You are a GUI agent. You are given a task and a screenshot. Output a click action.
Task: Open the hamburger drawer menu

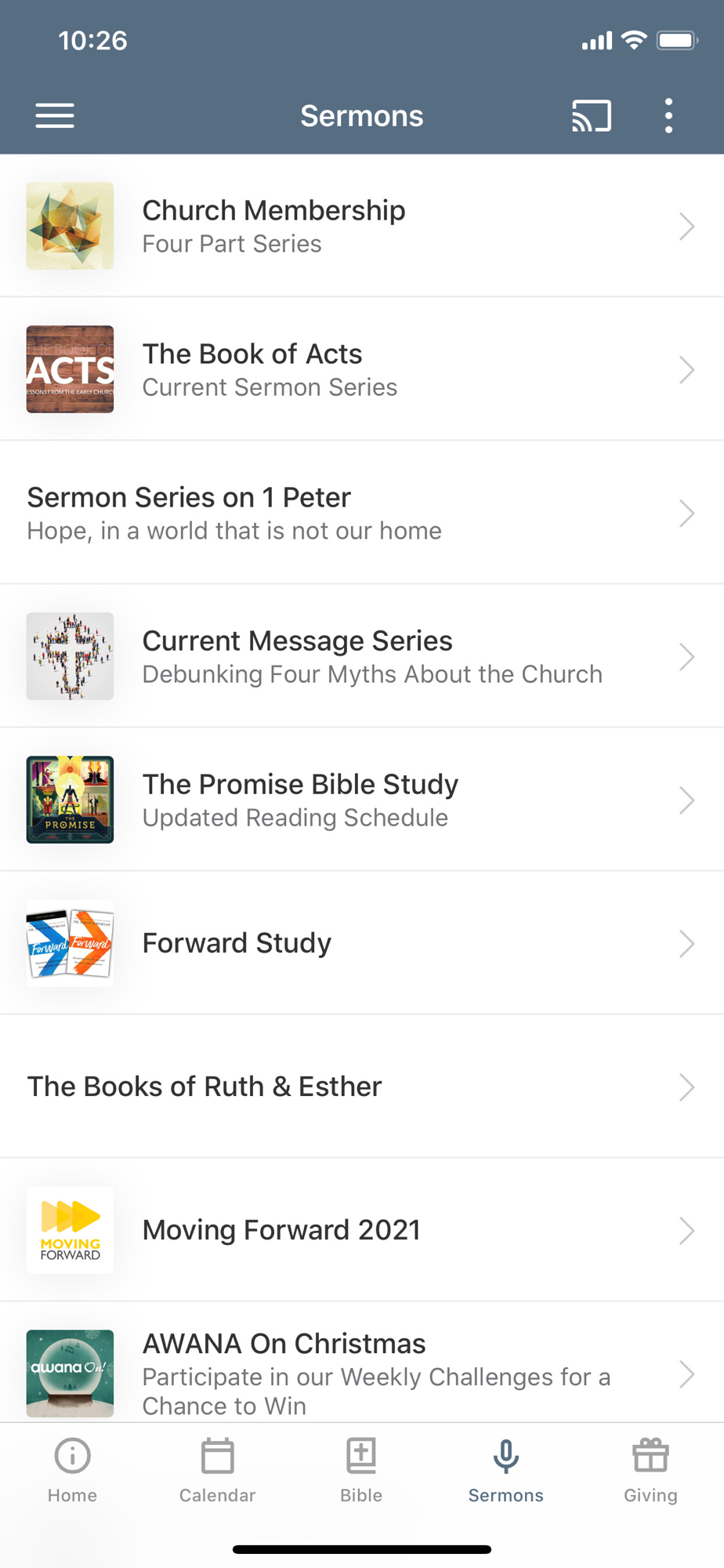click(x=55, y=116)
